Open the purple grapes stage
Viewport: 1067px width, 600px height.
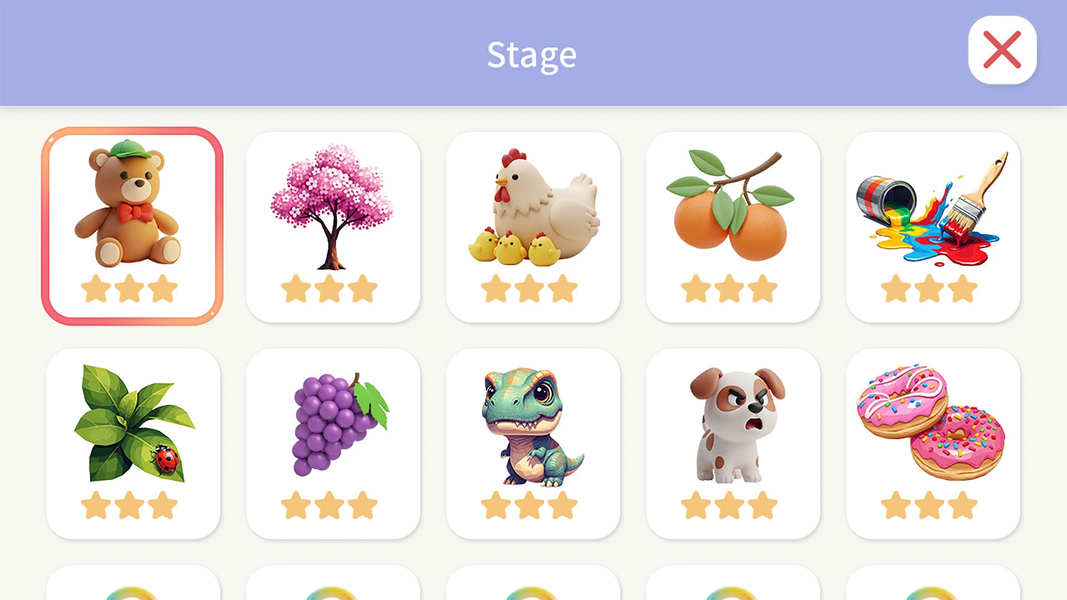(x=332, y=443)
